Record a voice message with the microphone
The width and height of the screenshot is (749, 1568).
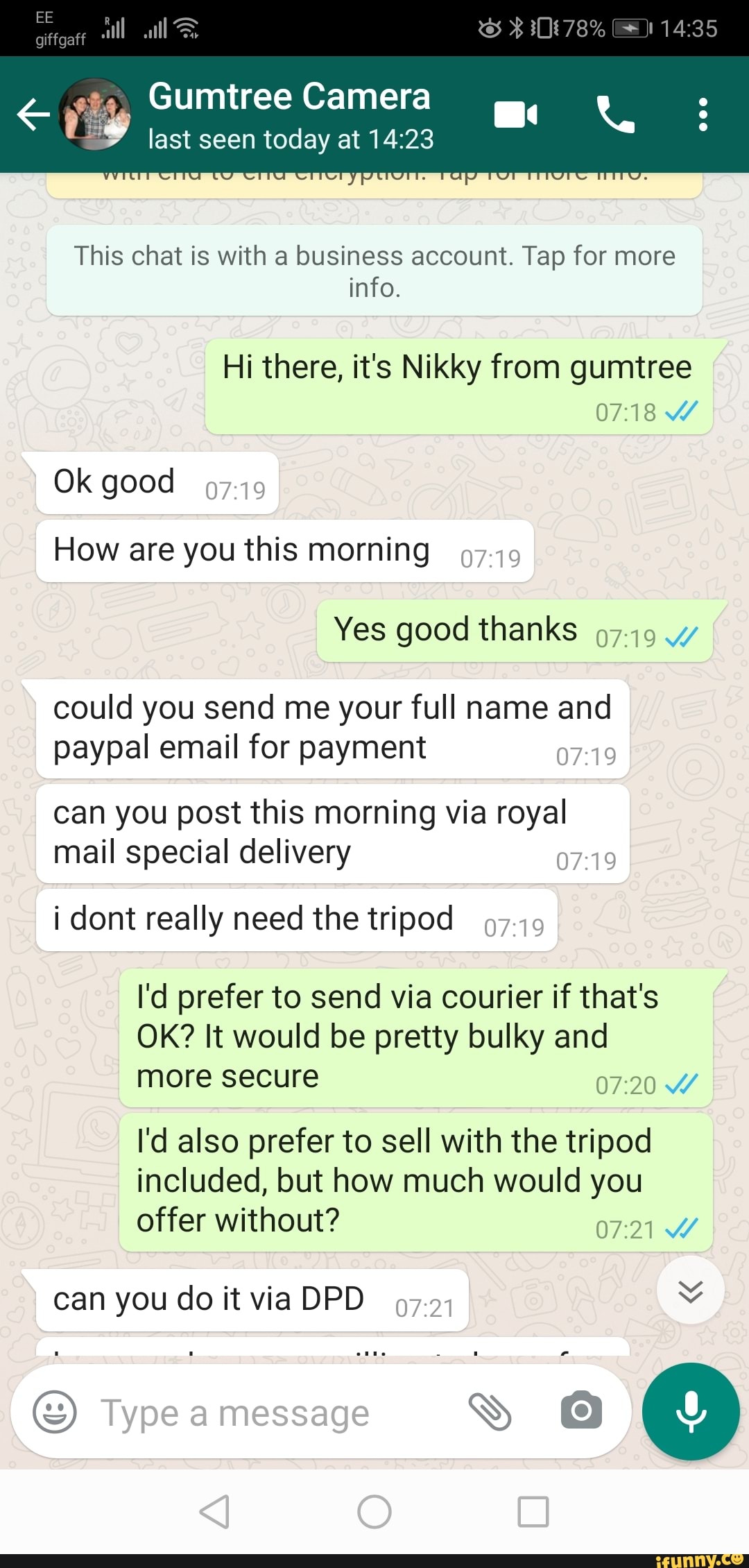(691, 1412)
